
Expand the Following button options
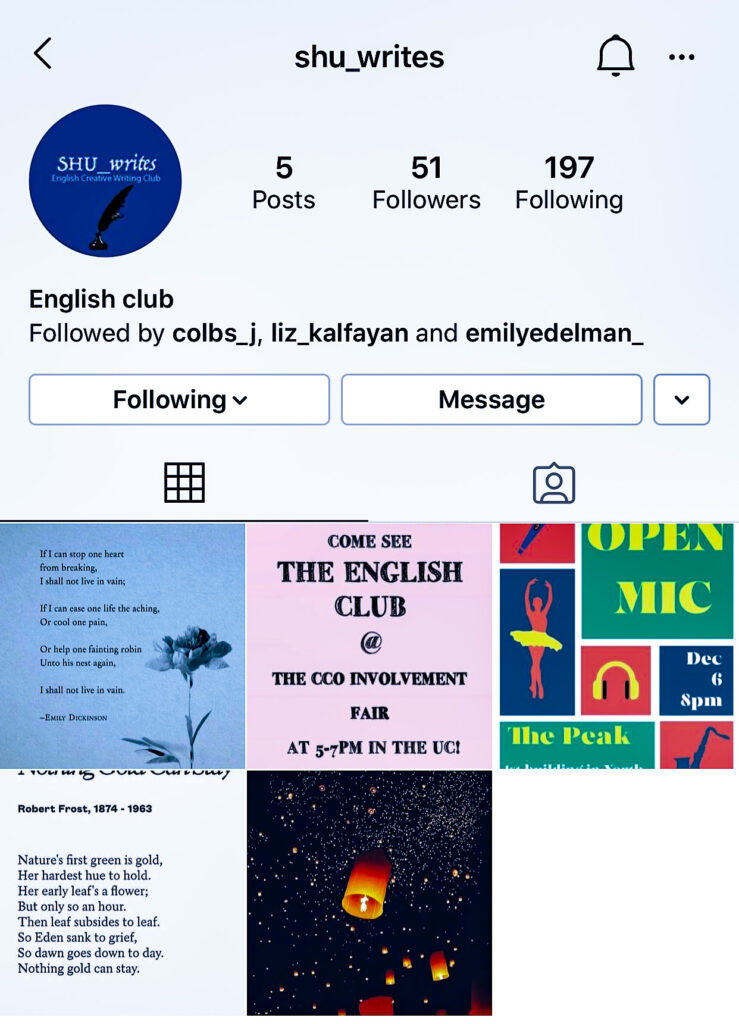click(x=179, y=400)
